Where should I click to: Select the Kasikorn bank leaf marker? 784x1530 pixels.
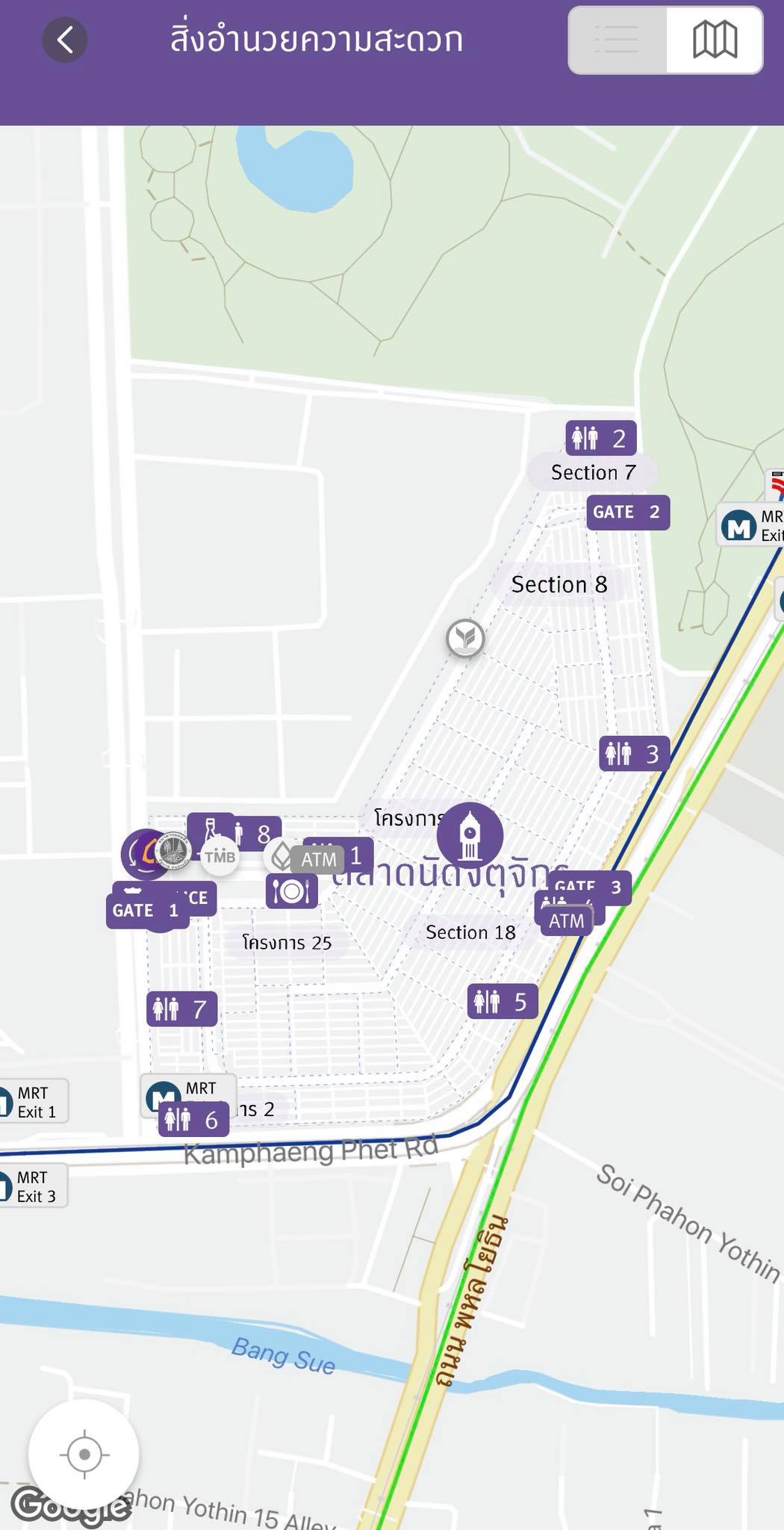[x=465, y=638]
